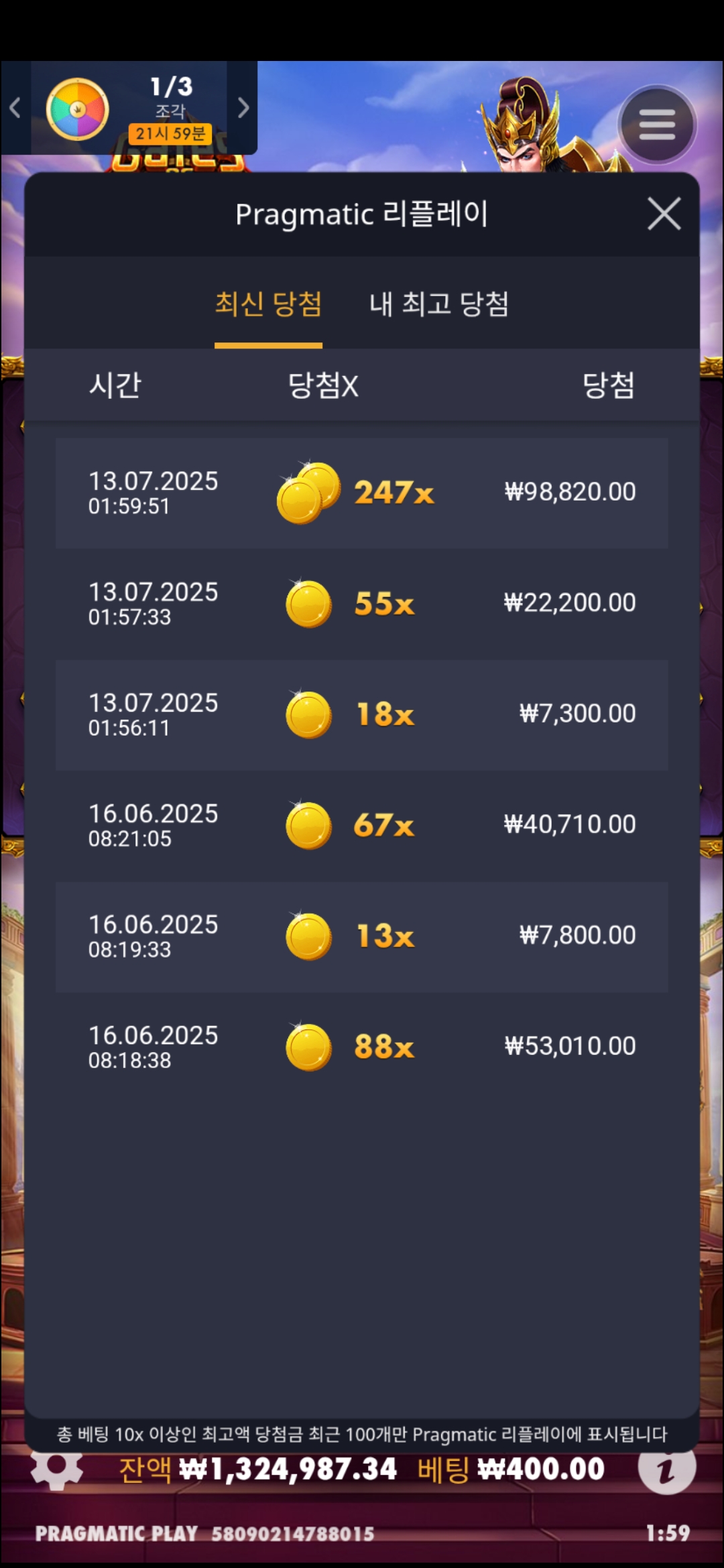Go to next promotion banner arrow

pos(243,108)
